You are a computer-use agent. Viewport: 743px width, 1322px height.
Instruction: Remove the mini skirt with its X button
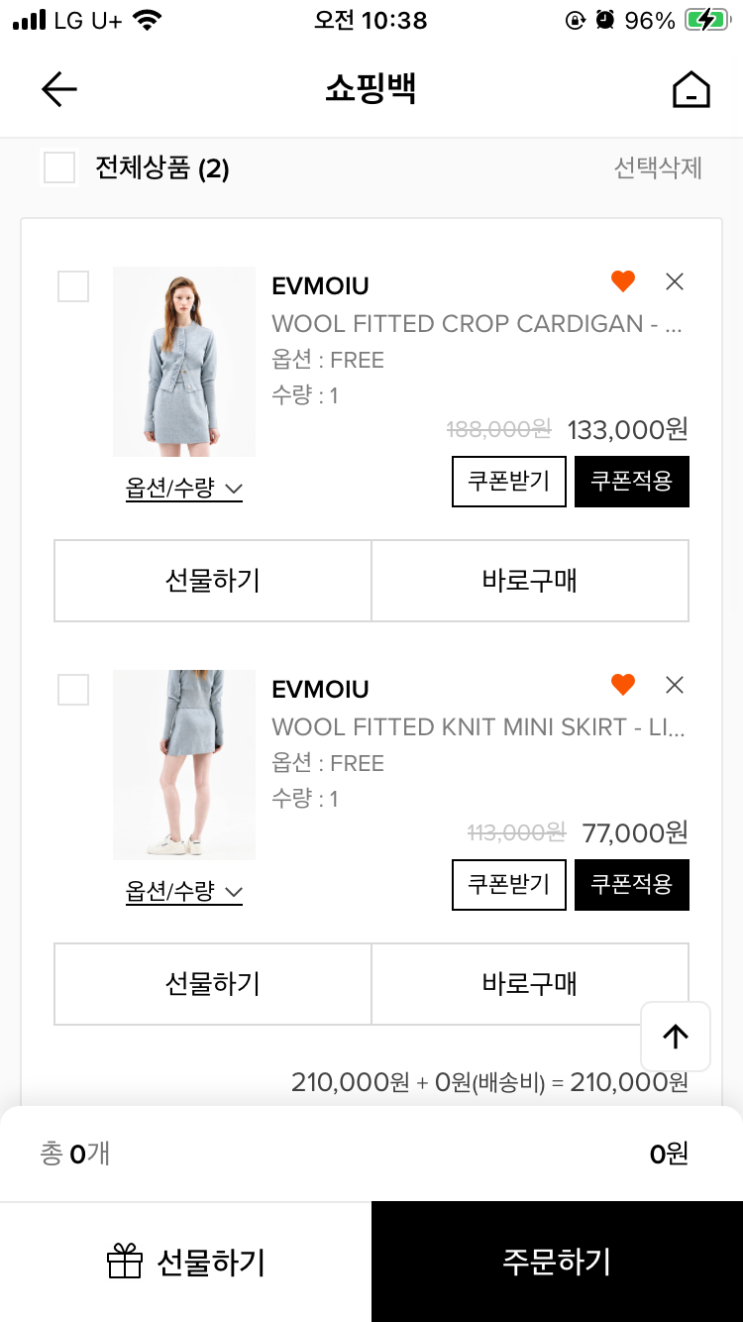pos(675,685)
